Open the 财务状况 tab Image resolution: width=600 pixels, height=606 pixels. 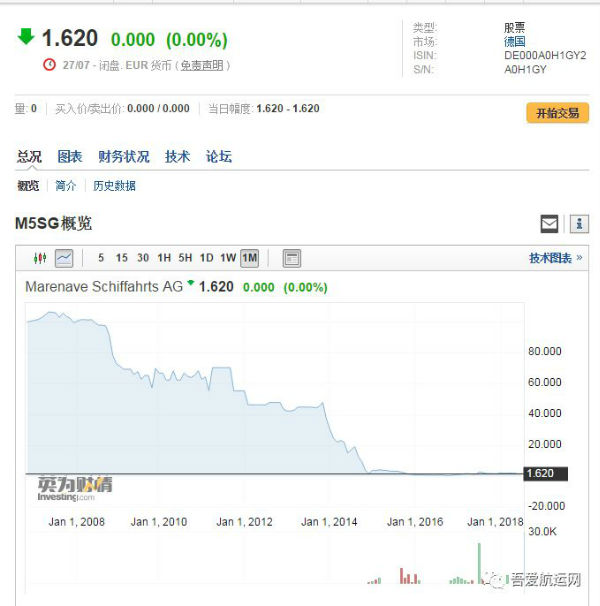click(x=124, y=156)
